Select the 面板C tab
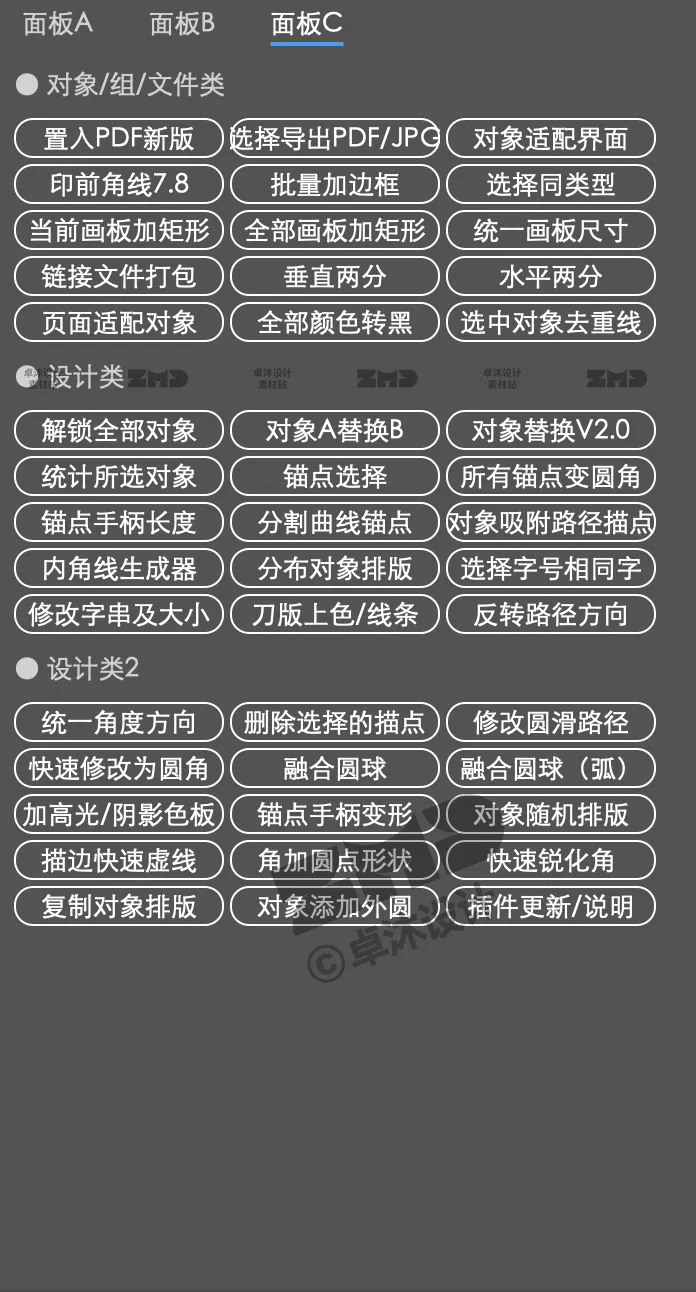Image resolution: width=696 pixels, height=1292 pixels. pyautogui.click(x=307, y=24)
